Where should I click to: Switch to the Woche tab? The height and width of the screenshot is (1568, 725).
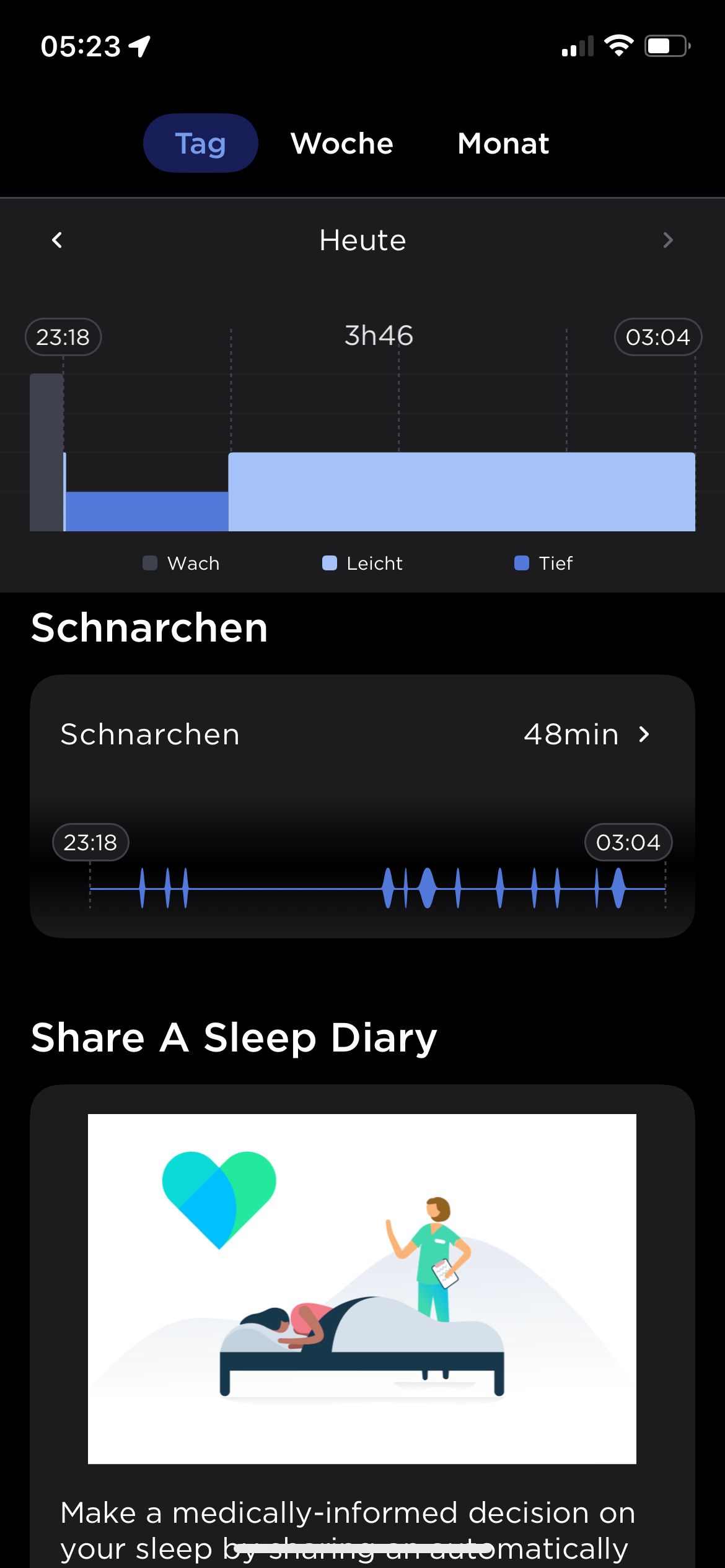(341, 144)
